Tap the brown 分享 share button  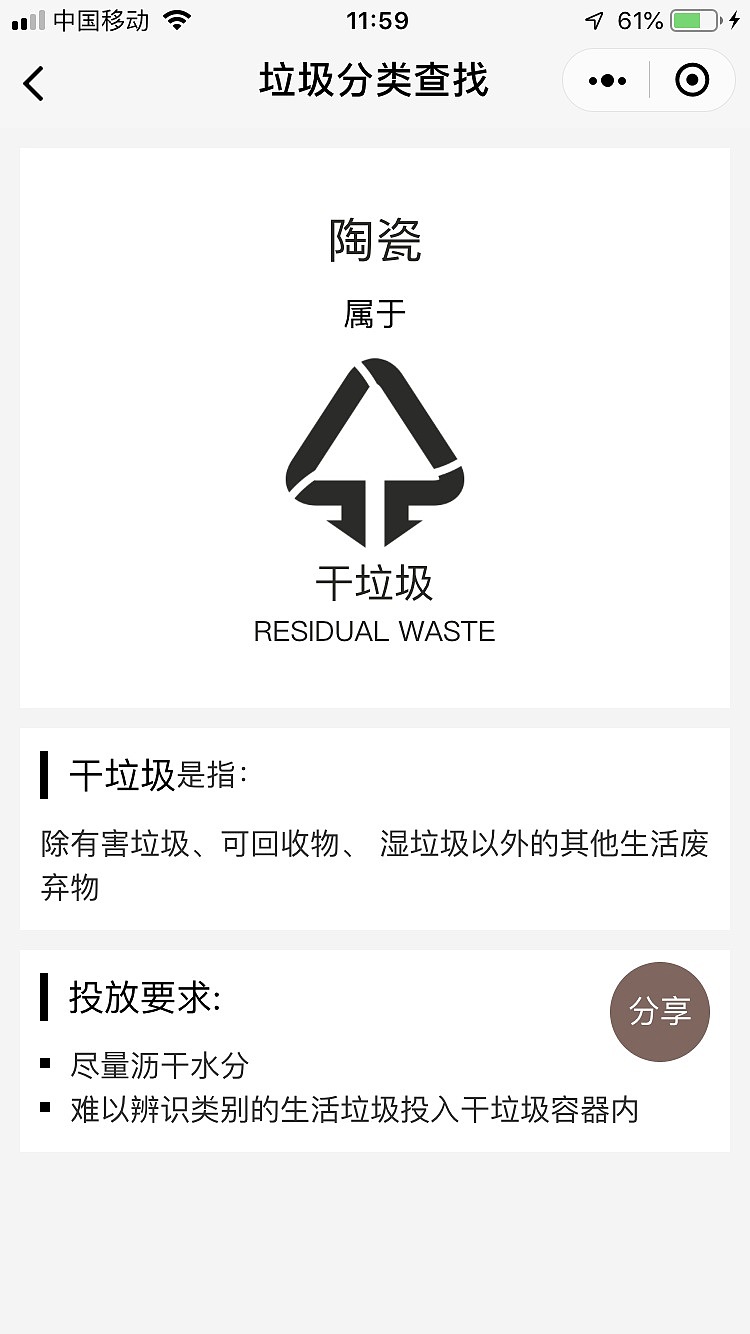(660, 1011)
